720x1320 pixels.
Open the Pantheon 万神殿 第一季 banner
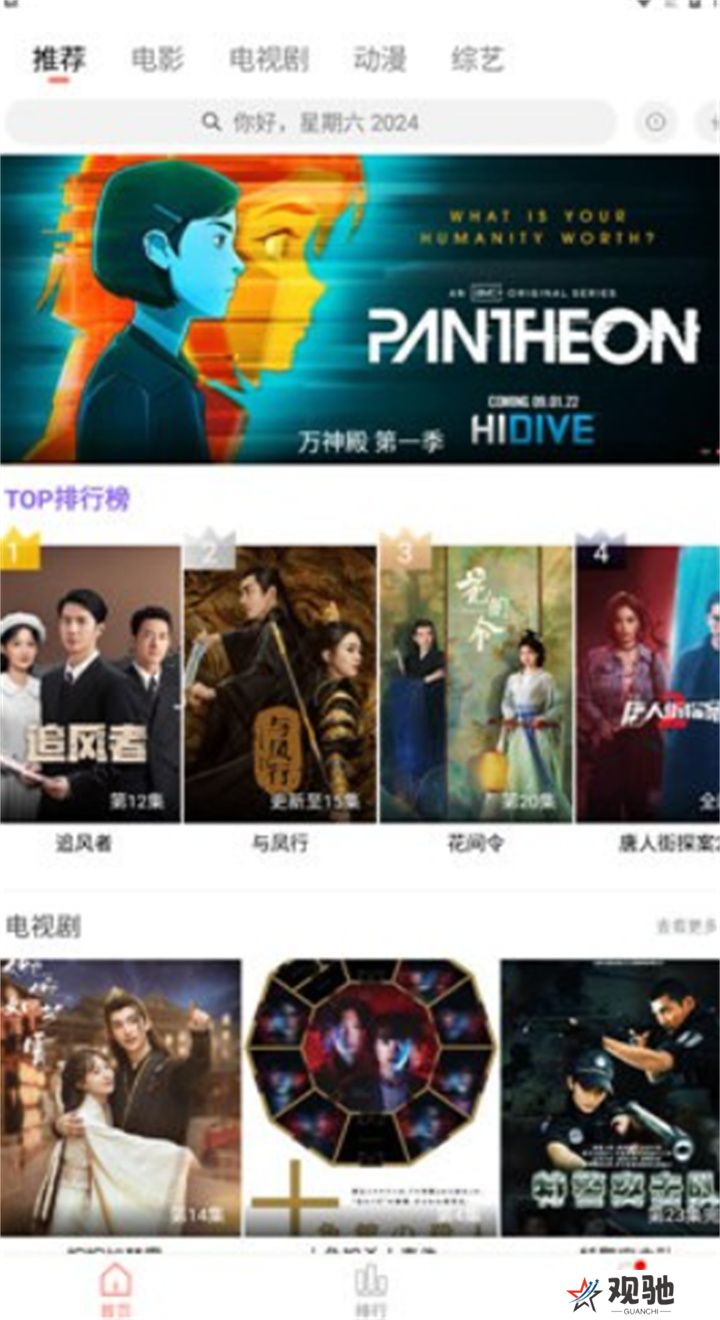(x=360, y=308)
